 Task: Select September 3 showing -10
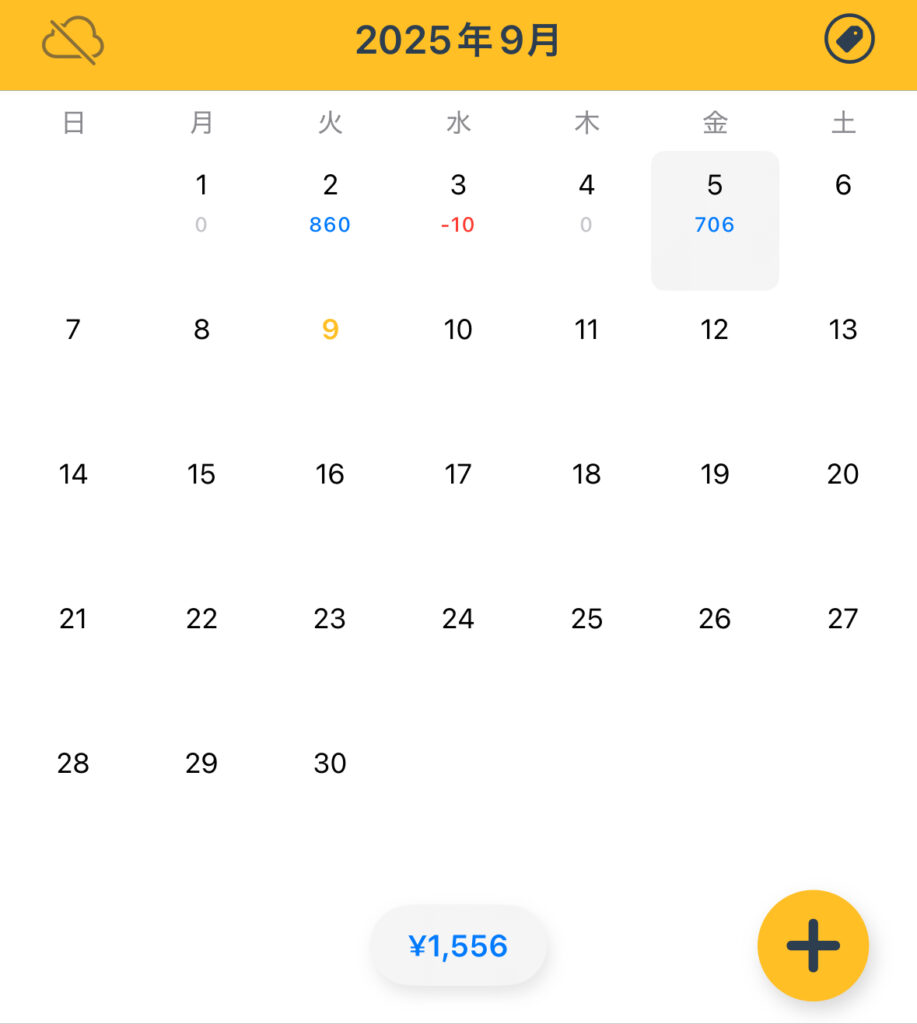click(458, 203)
